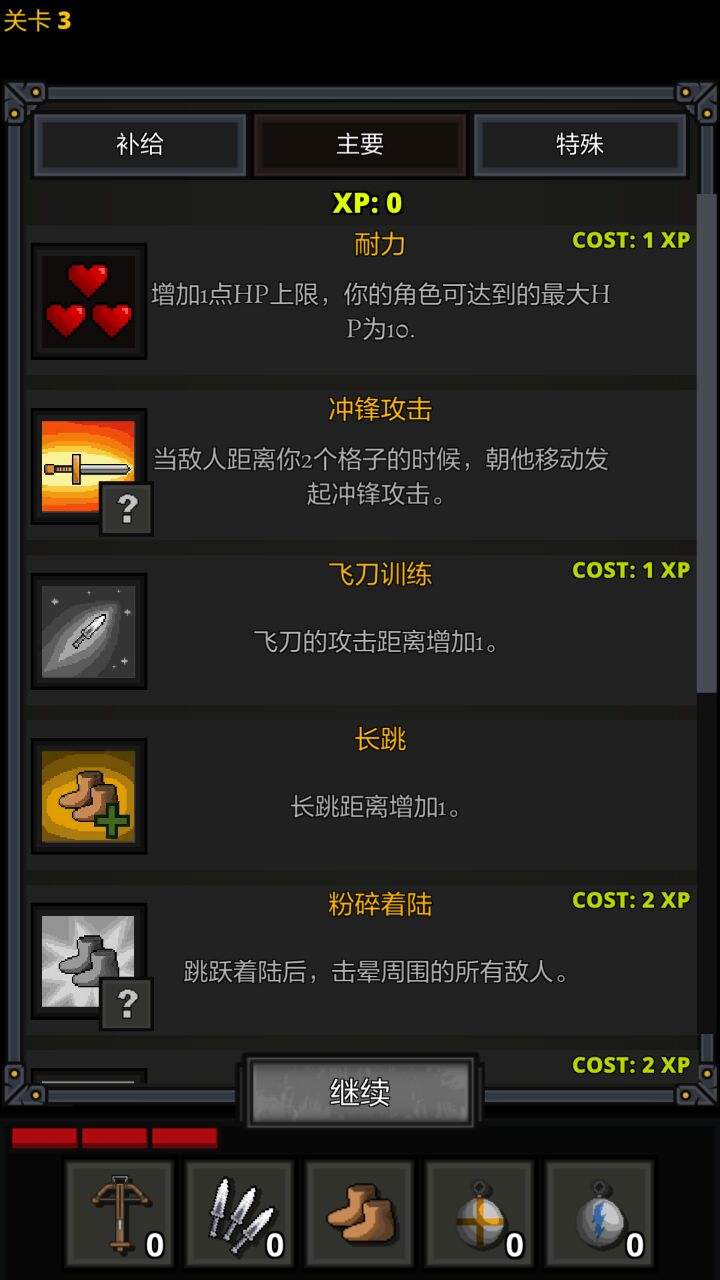Tap the 继续 button
Viewport: 720px width, 1280px height.
point(360,1092)
